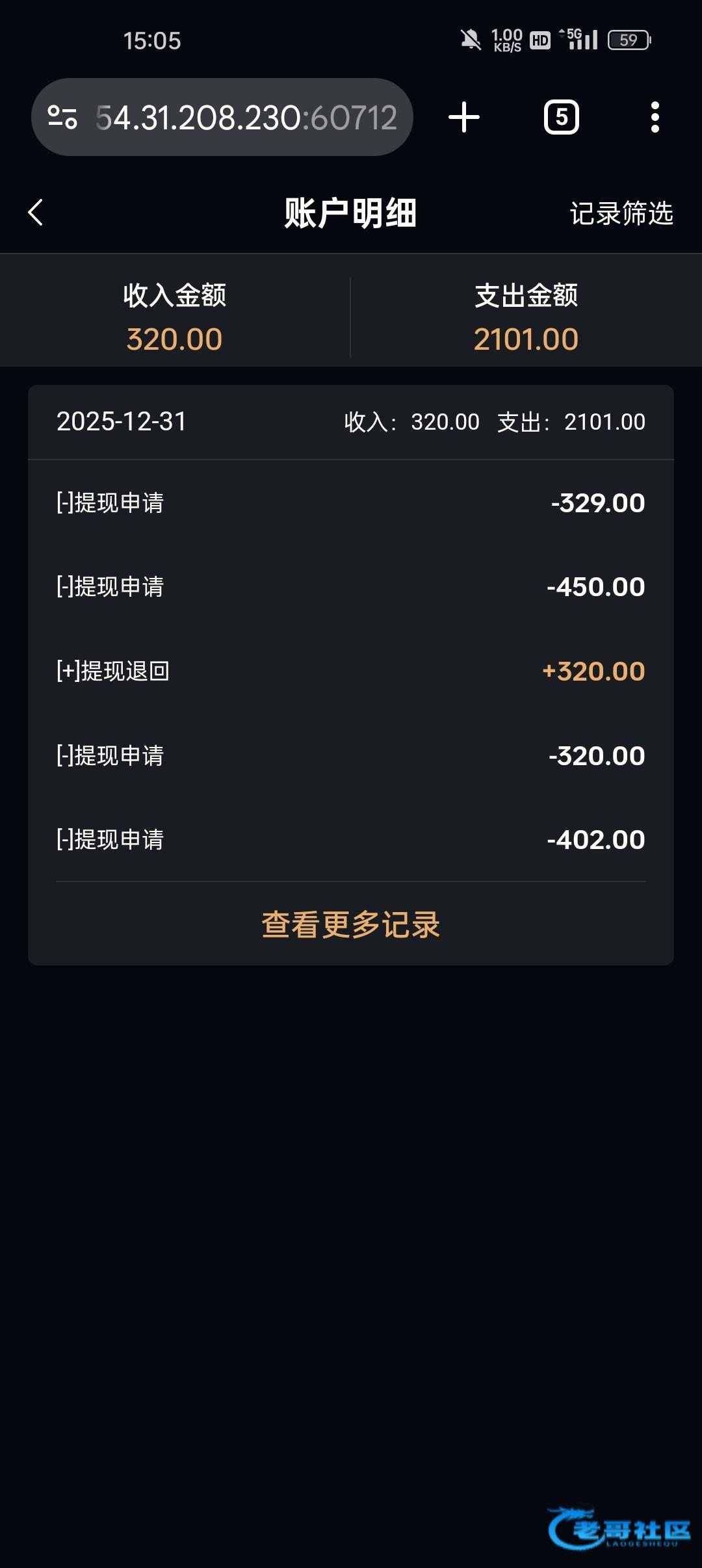This screenshot has width=702, height=1568.
Task: Go back from 账户明细 page
Action: click(x=36, y=213)
